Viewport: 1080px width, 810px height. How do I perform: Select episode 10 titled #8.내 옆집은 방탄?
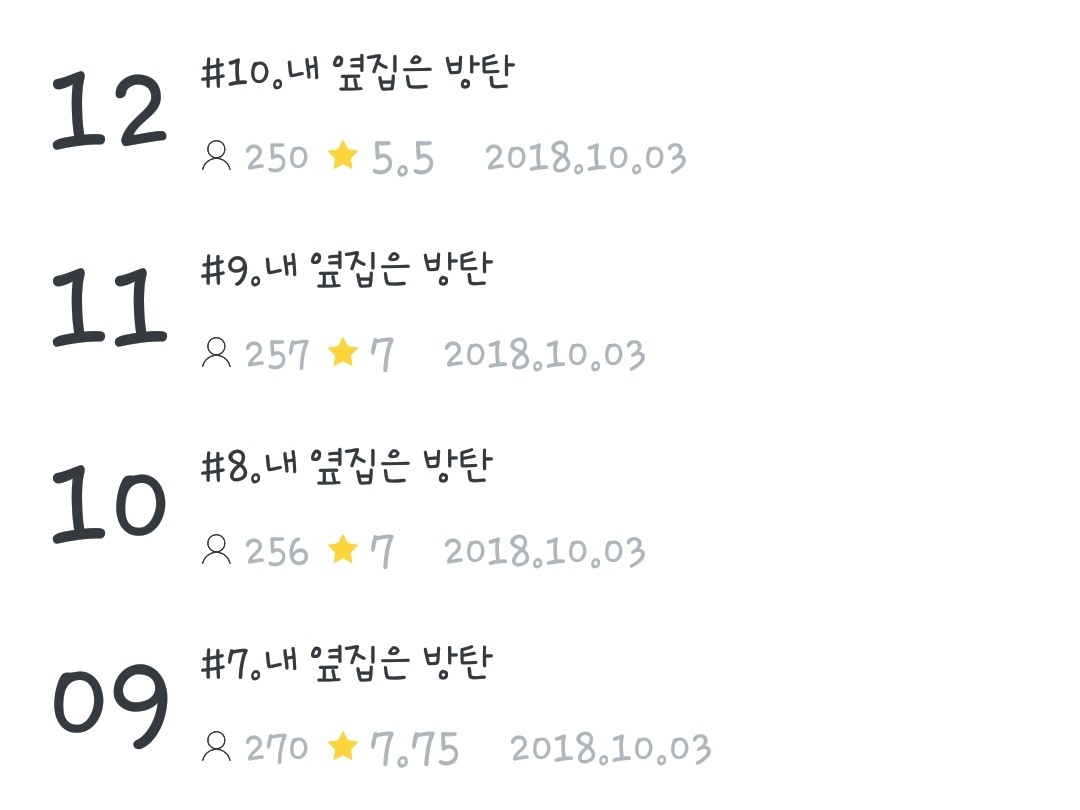click(x=346, y=467)
